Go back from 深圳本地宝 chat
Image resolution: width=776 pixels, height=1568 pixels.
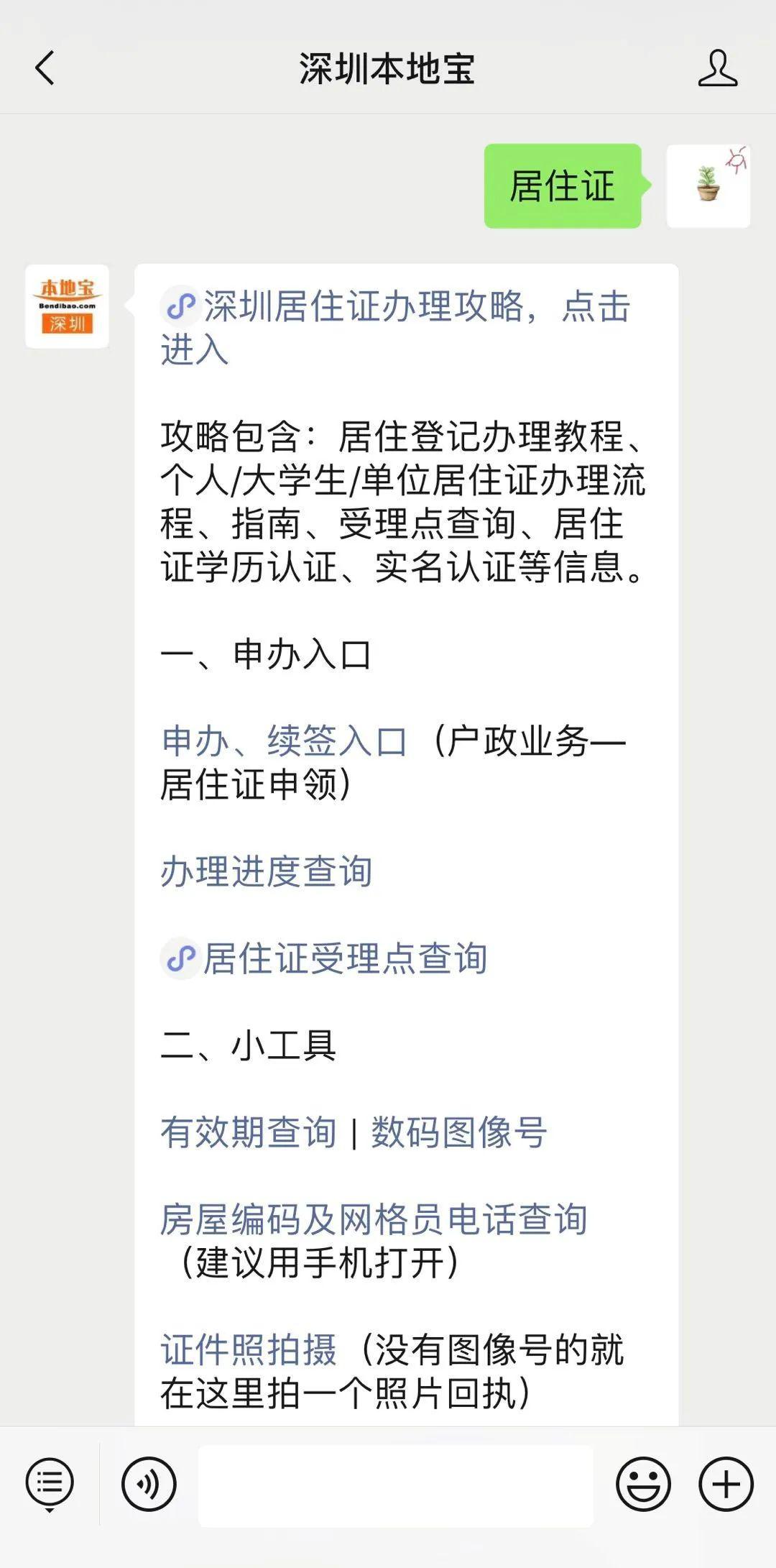(x=45, y=68)
